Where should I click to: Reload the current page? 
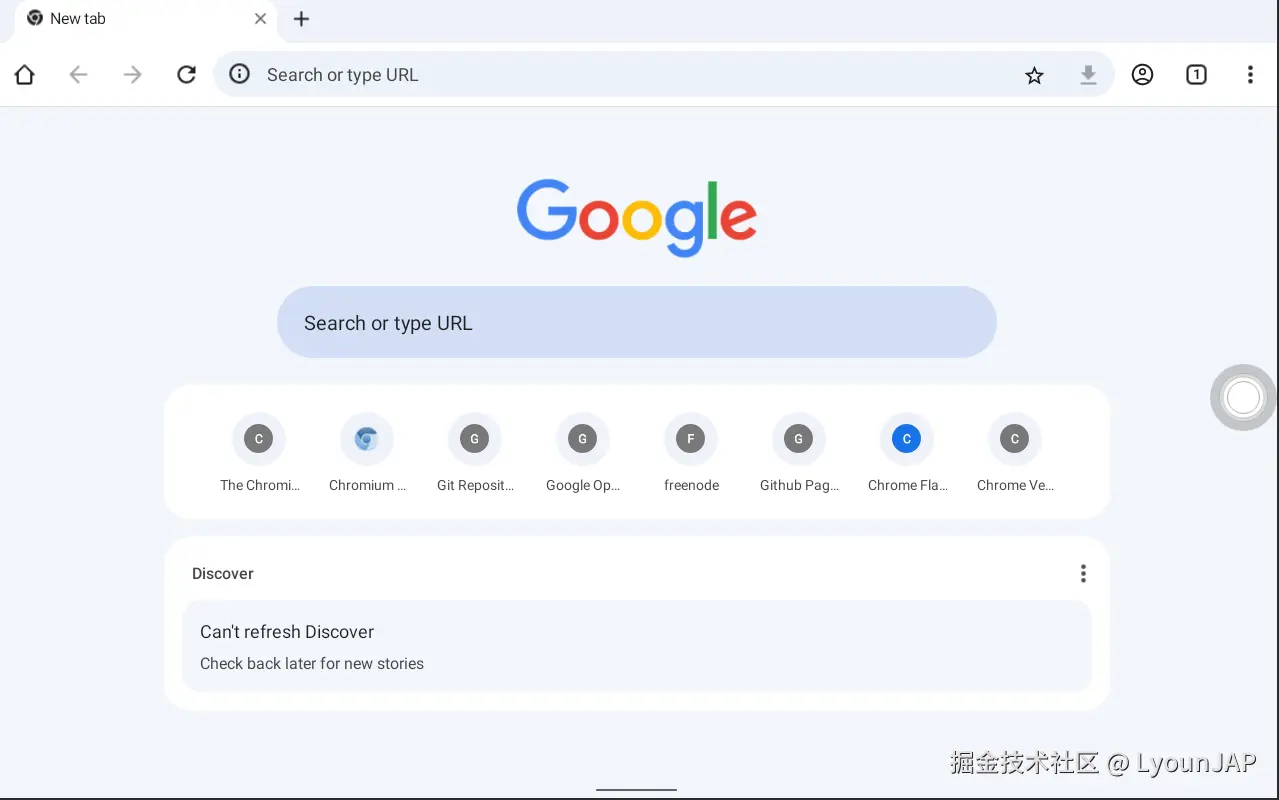[x=186, y=75]
